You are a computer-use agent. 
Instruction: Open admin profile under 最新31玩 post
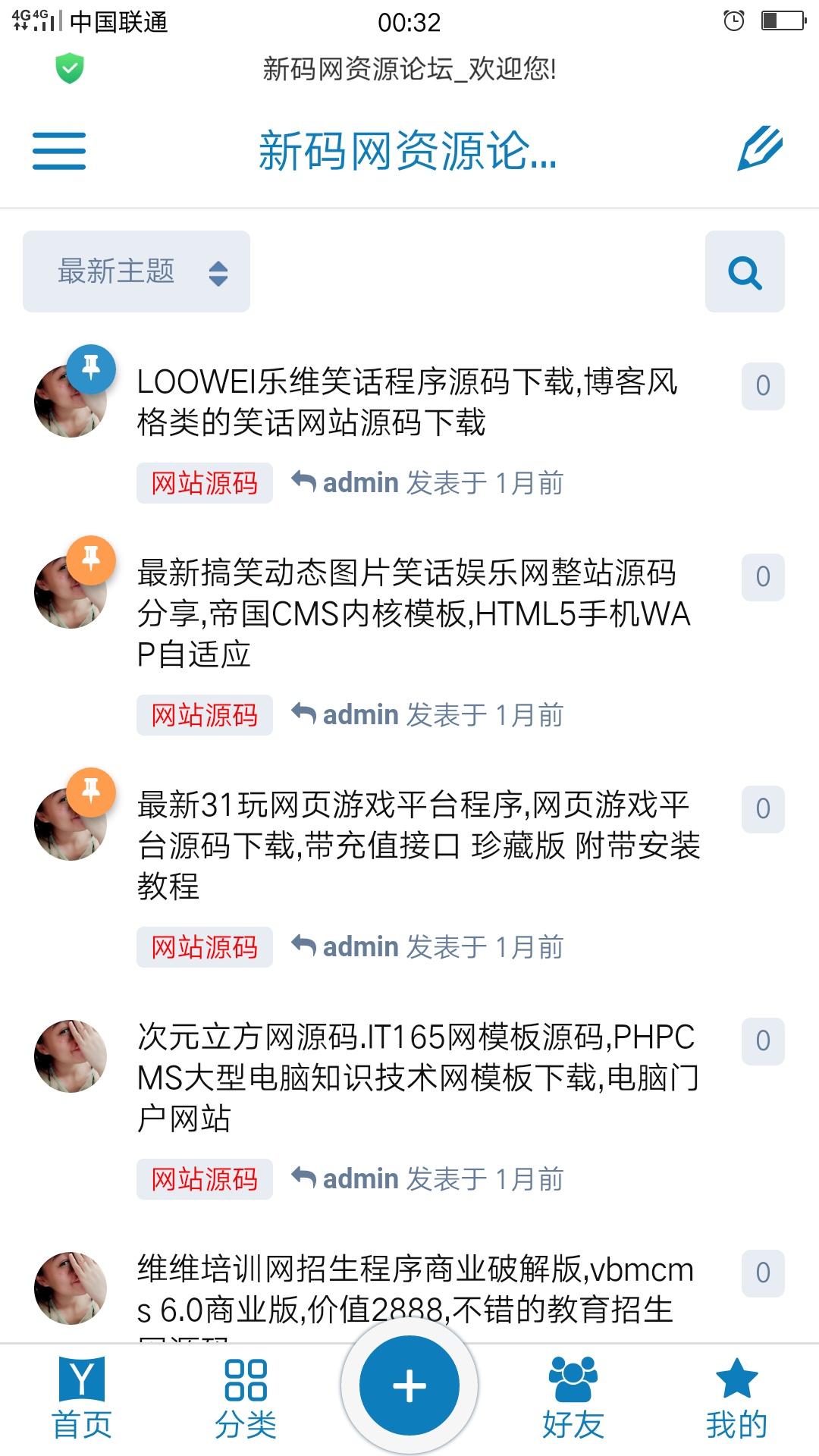pos(361,947)
